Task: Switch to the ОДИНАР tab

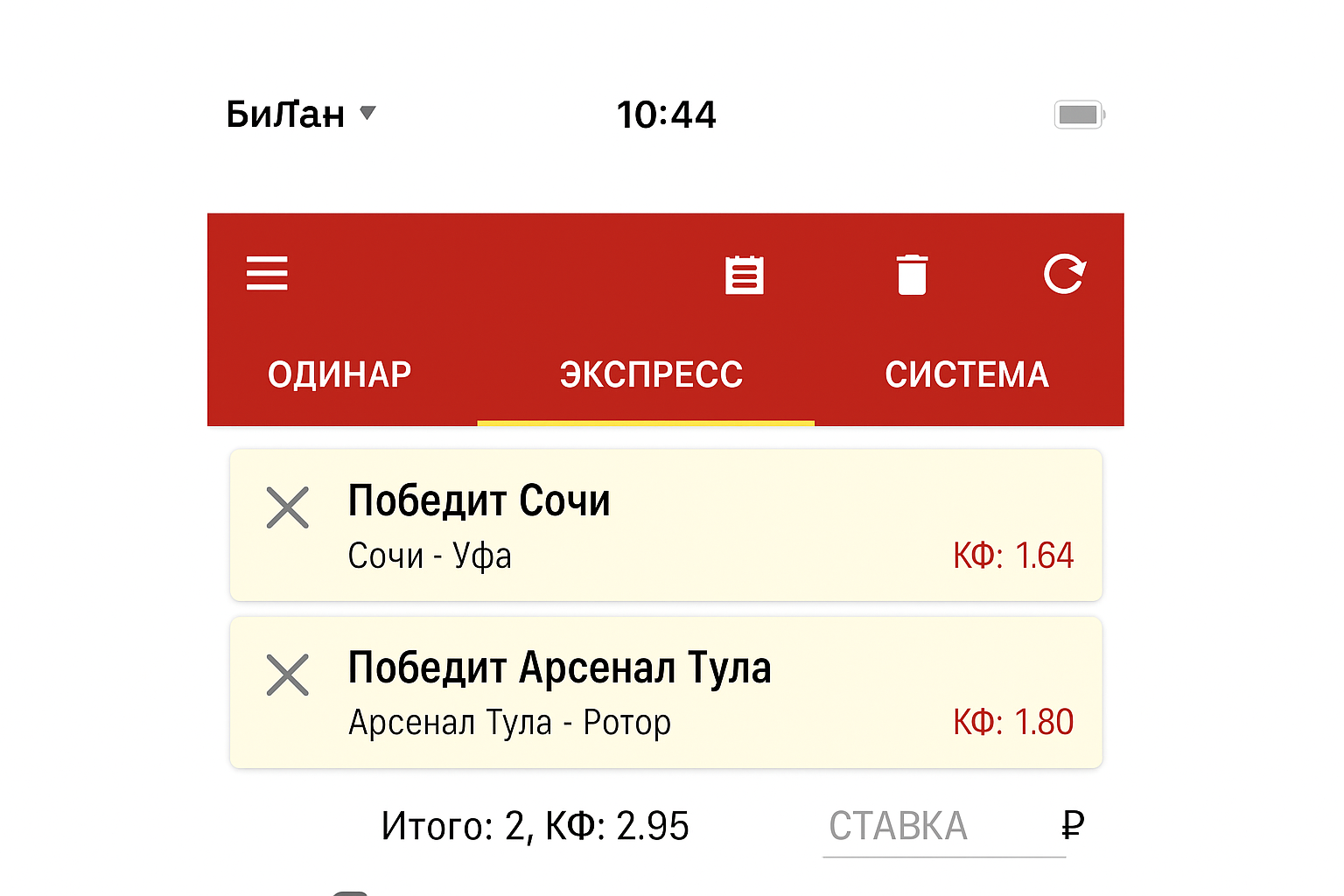Action: [339, 374]
